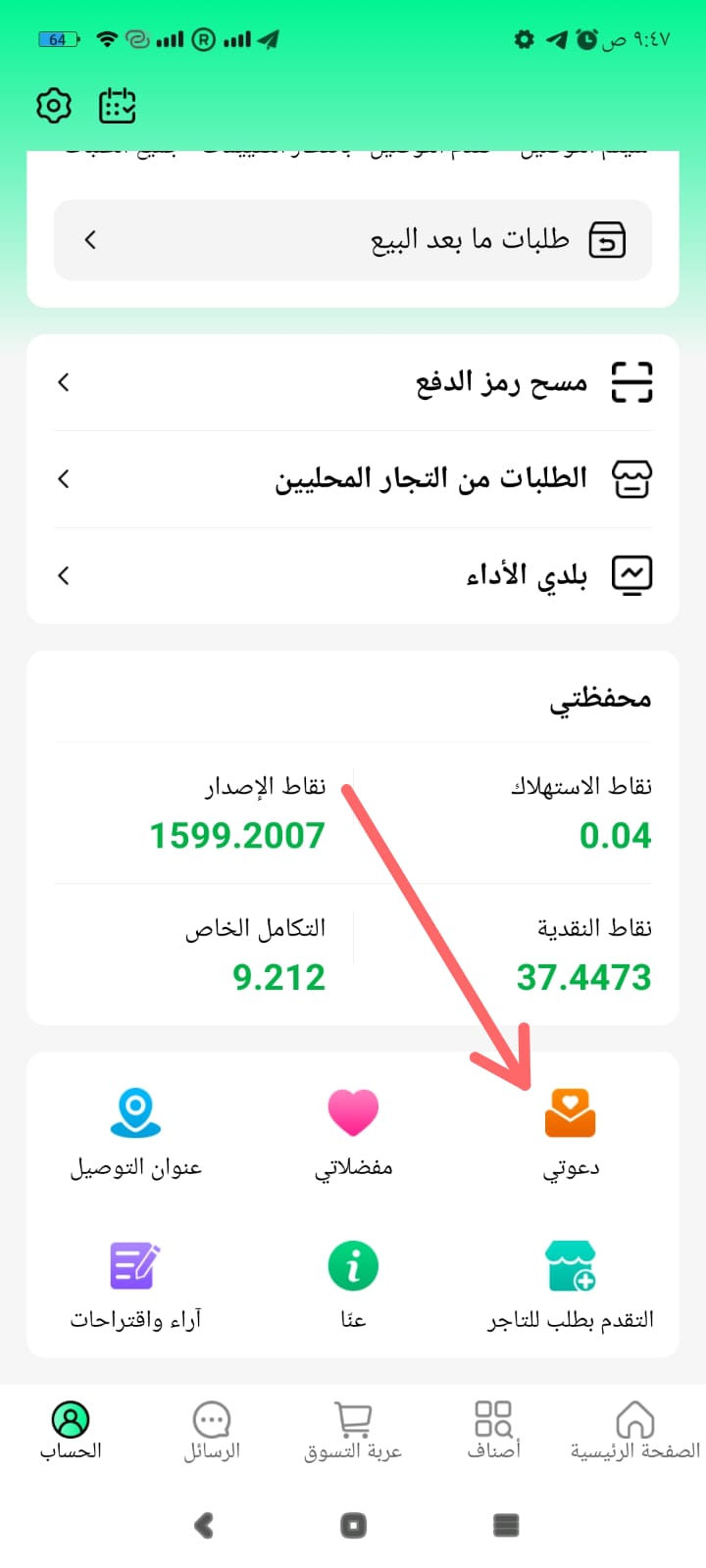Open عنّا about page

tap(353, 1284)
